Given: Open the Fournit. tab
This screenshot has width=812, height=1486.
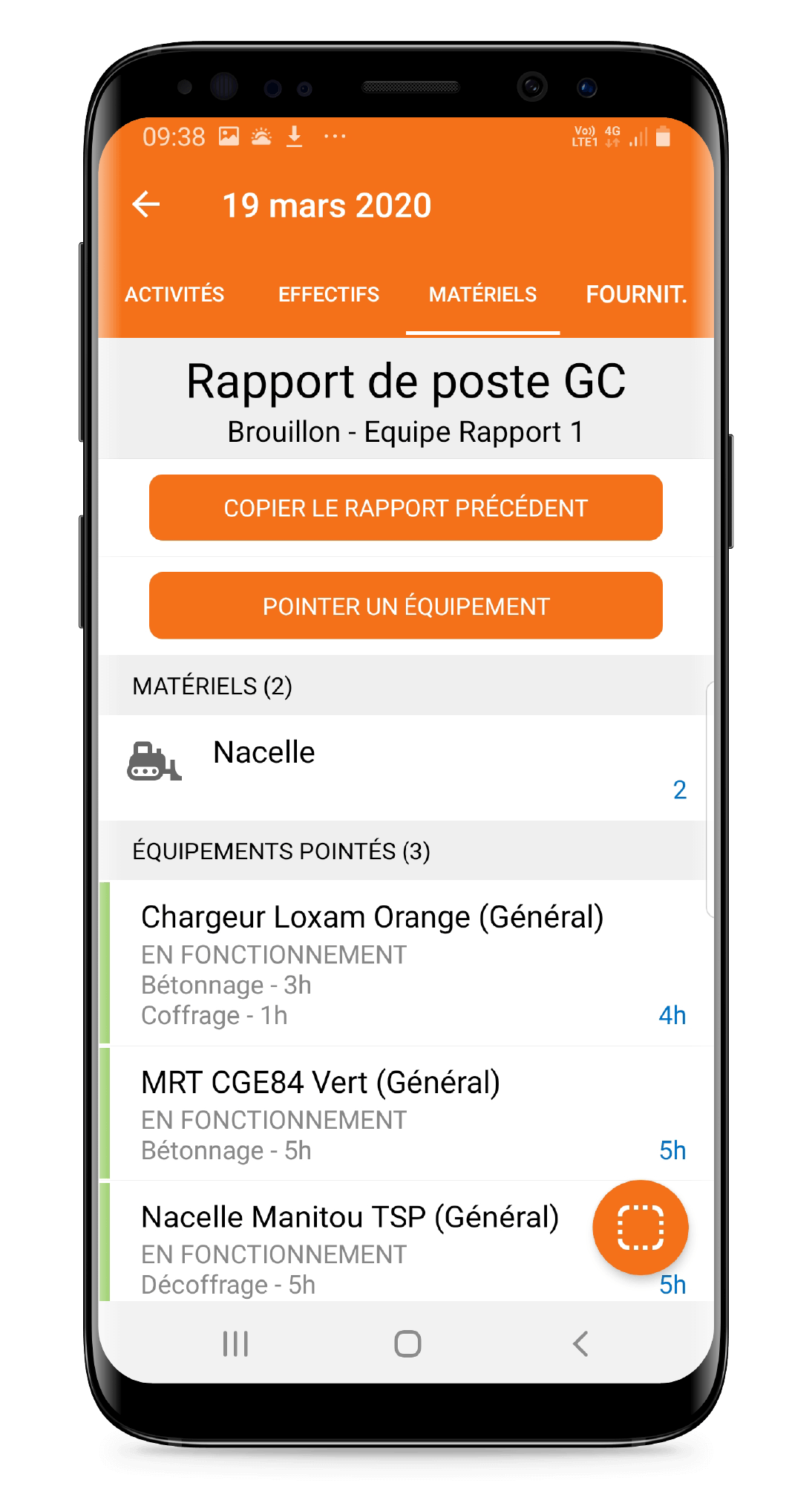Looking at the screenshot, I should click(x=636, y=295).
